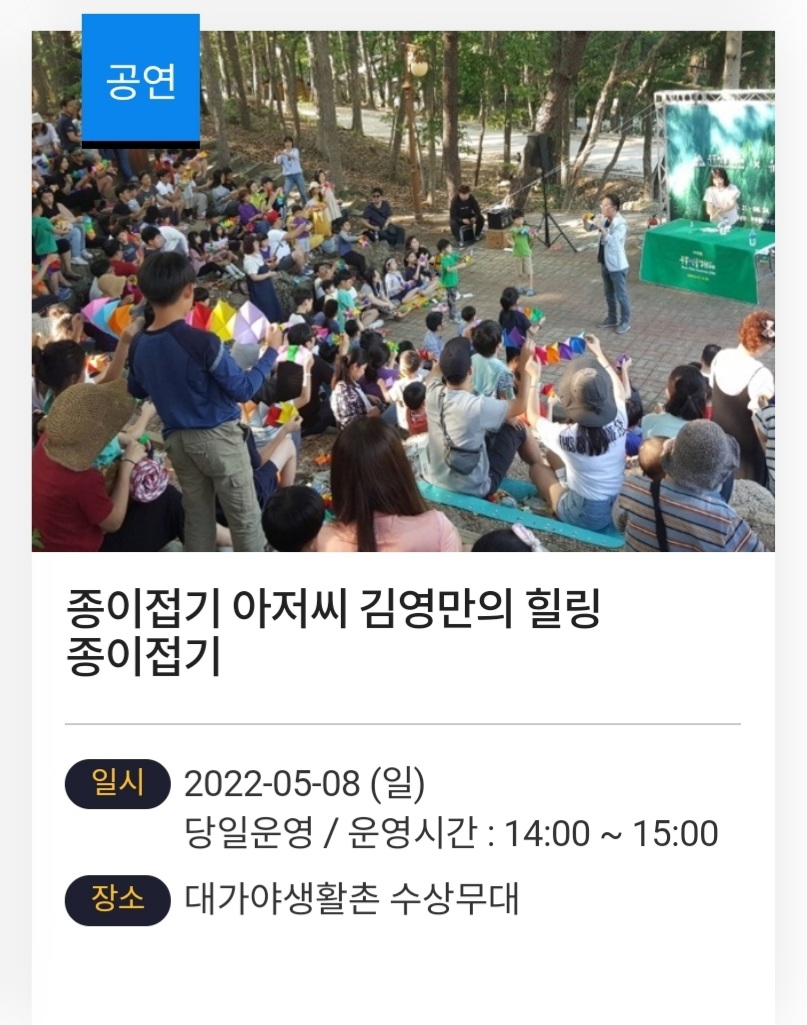
Task: Open the 종이접기 아저씨 김영만 event card
Action: coord(333,633)
